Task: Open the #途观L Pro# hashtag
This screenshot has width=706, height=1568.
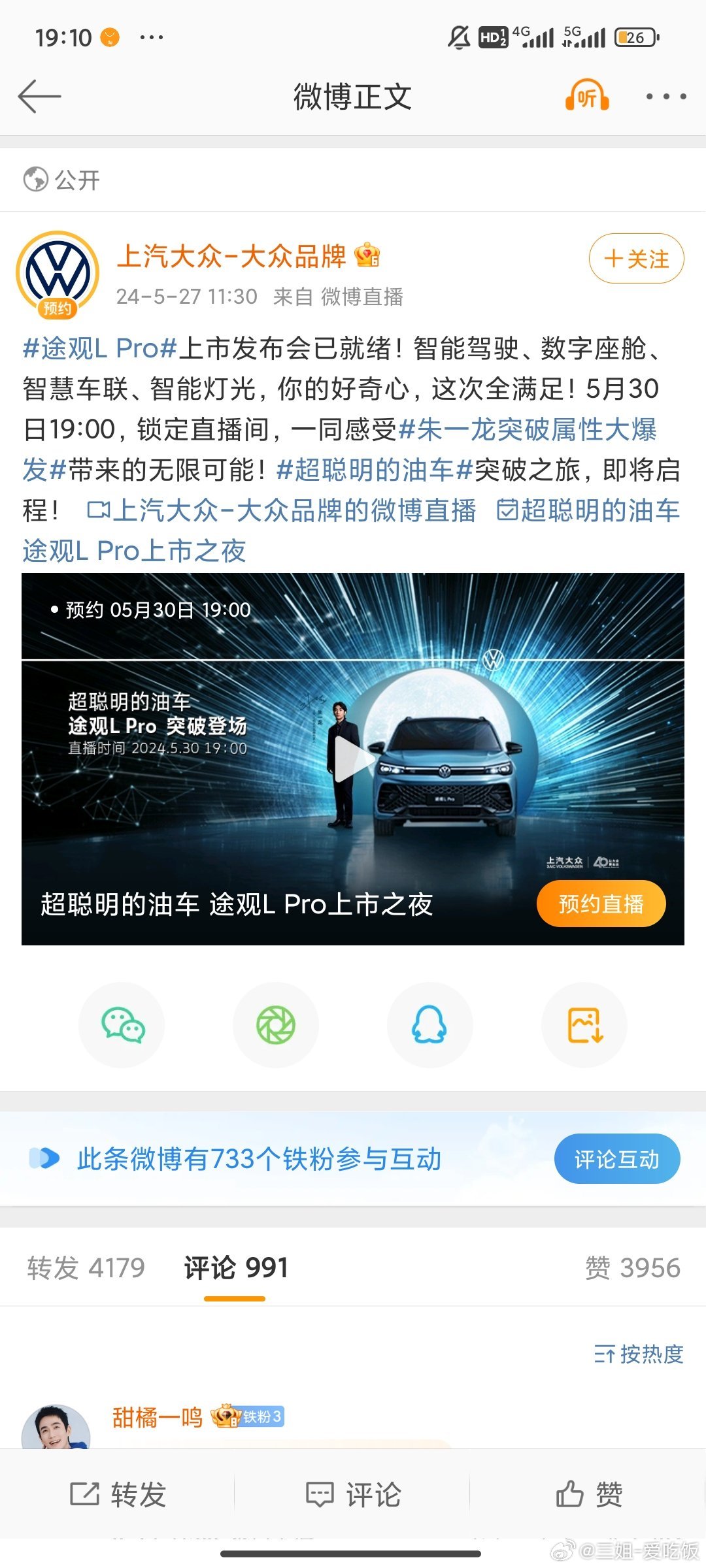Action: pyautogui.click(x=100, y=348)
